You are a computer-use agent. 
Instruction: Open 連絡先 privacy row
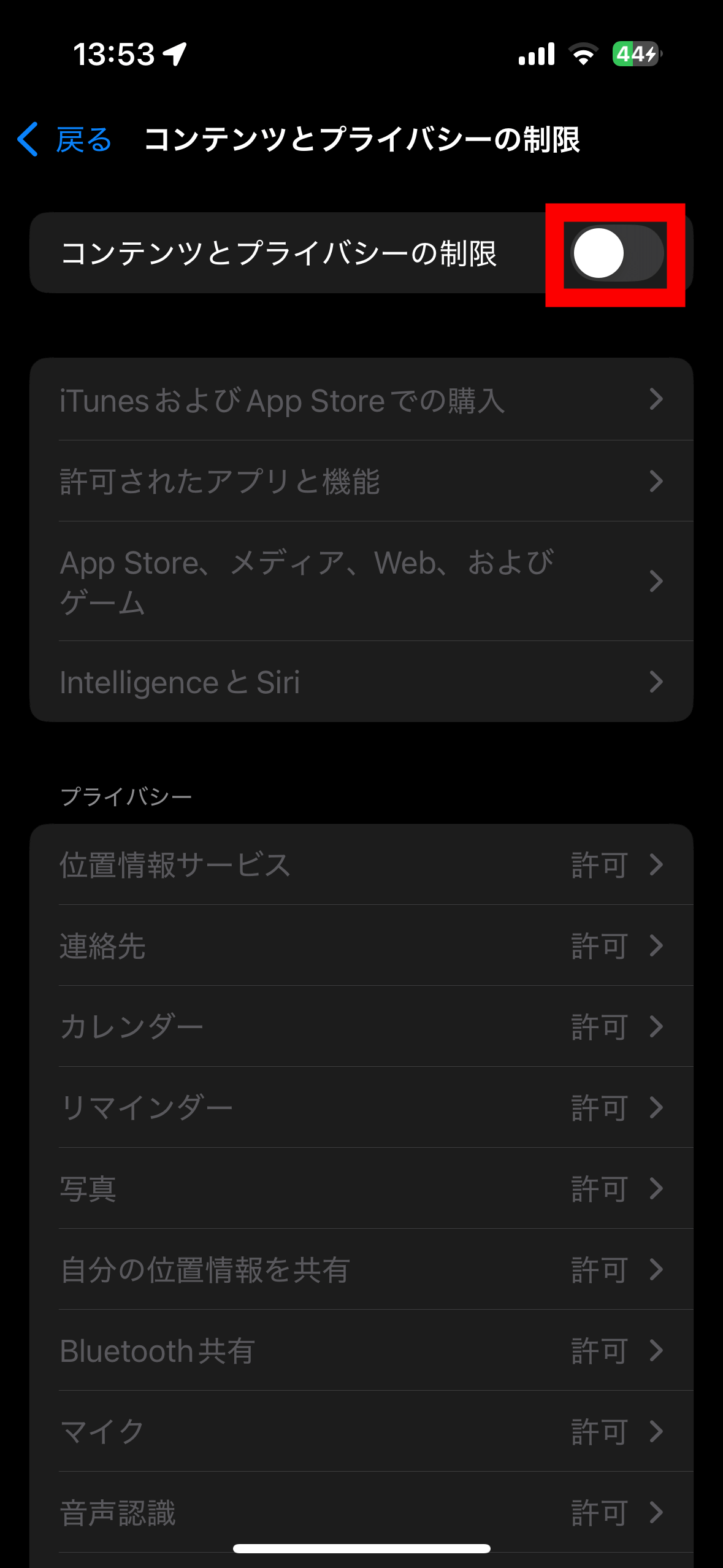pos(361,945)
